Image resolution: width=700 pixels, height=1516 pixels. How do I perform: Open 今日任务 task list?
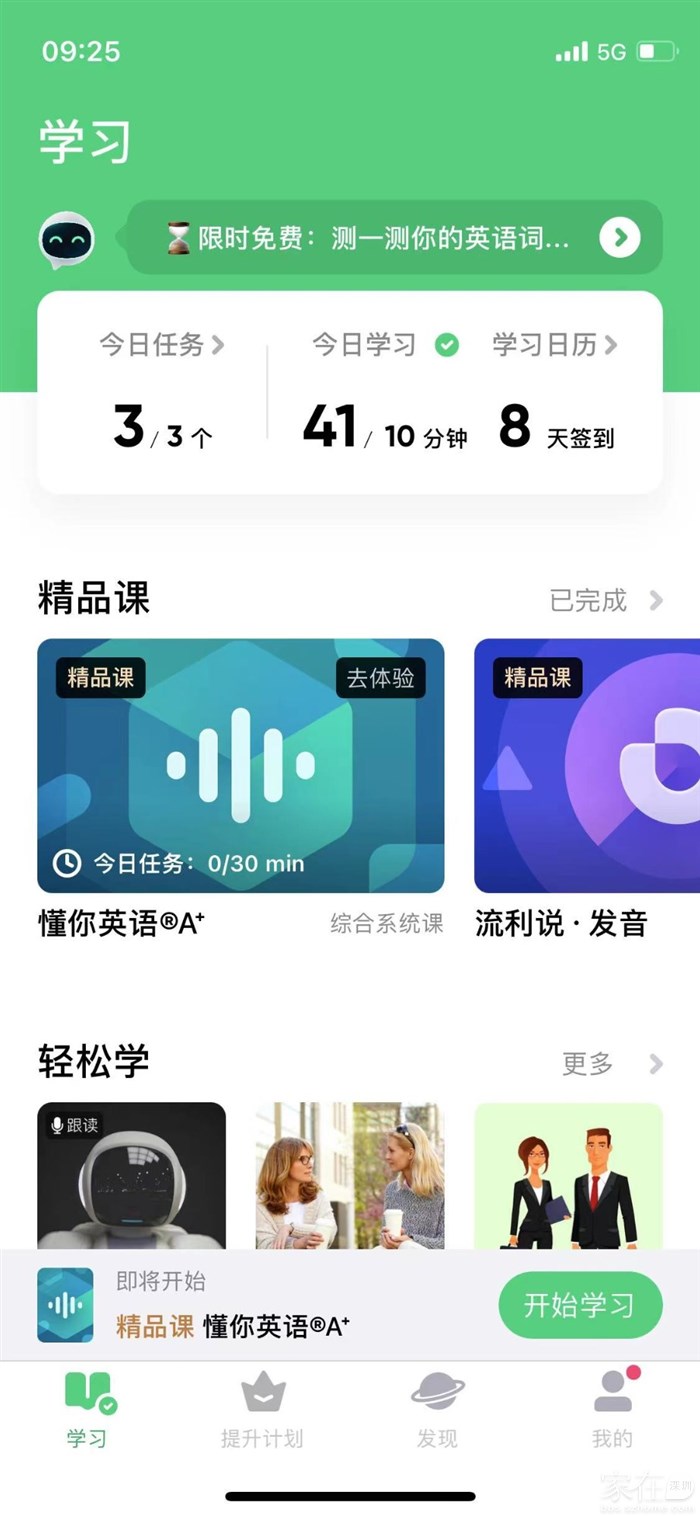[x=162, y=345]
